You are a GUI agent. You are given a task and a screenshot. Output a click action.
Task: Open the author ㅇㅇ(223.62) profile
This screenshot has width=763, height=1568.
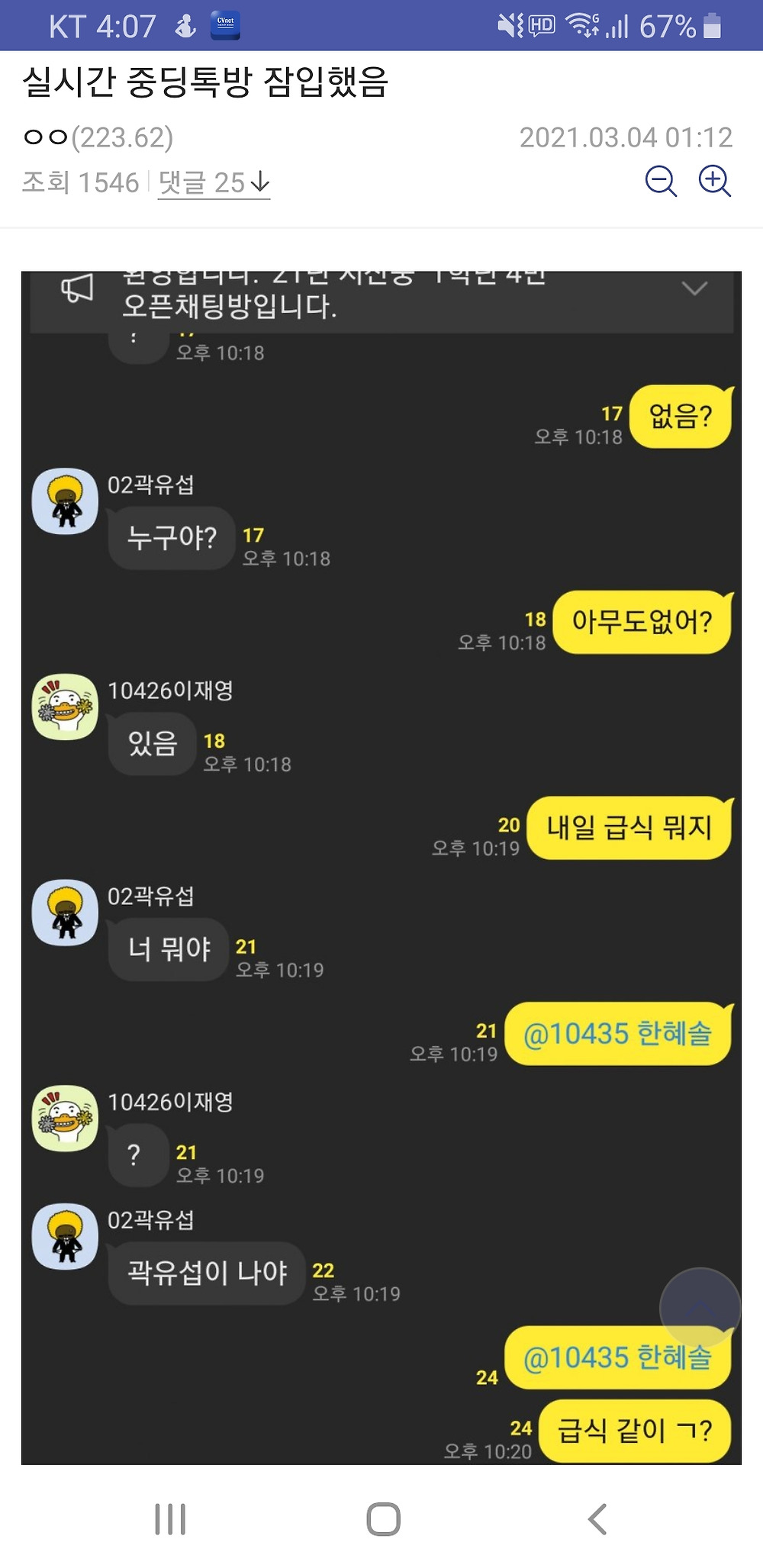point(99,137)
